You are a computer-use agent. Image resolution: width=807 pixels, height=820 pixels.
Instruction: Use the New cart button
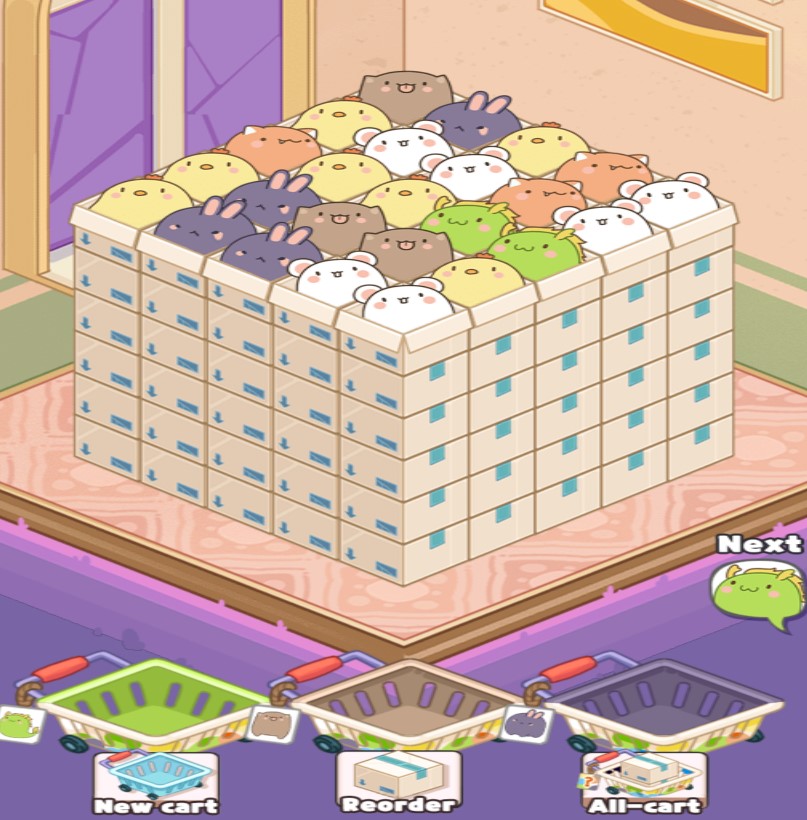[x=156, y=781]
